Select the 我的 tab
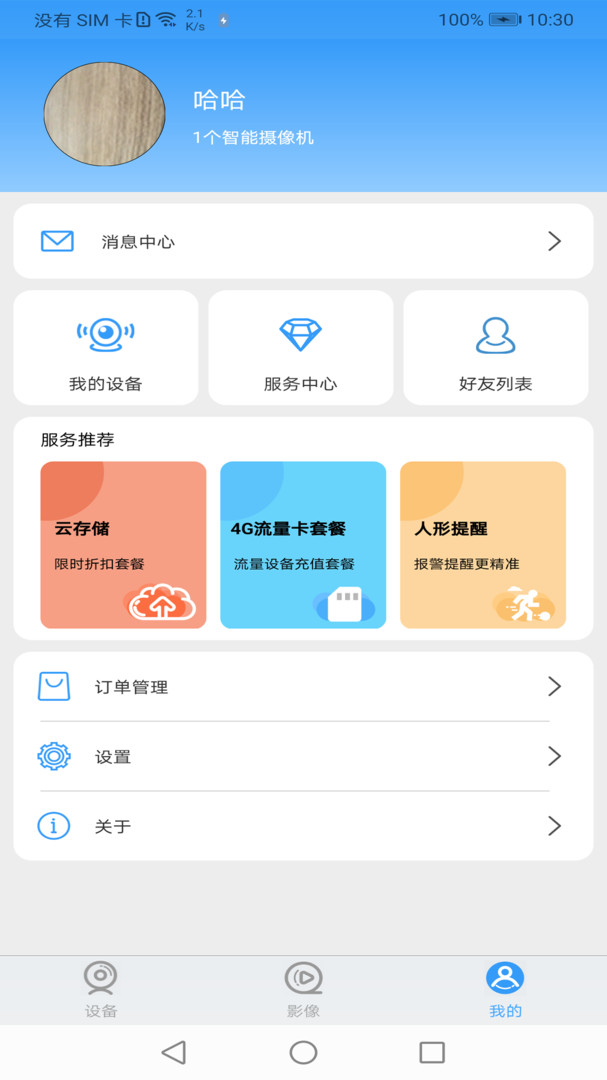 (x=505, y=990)
